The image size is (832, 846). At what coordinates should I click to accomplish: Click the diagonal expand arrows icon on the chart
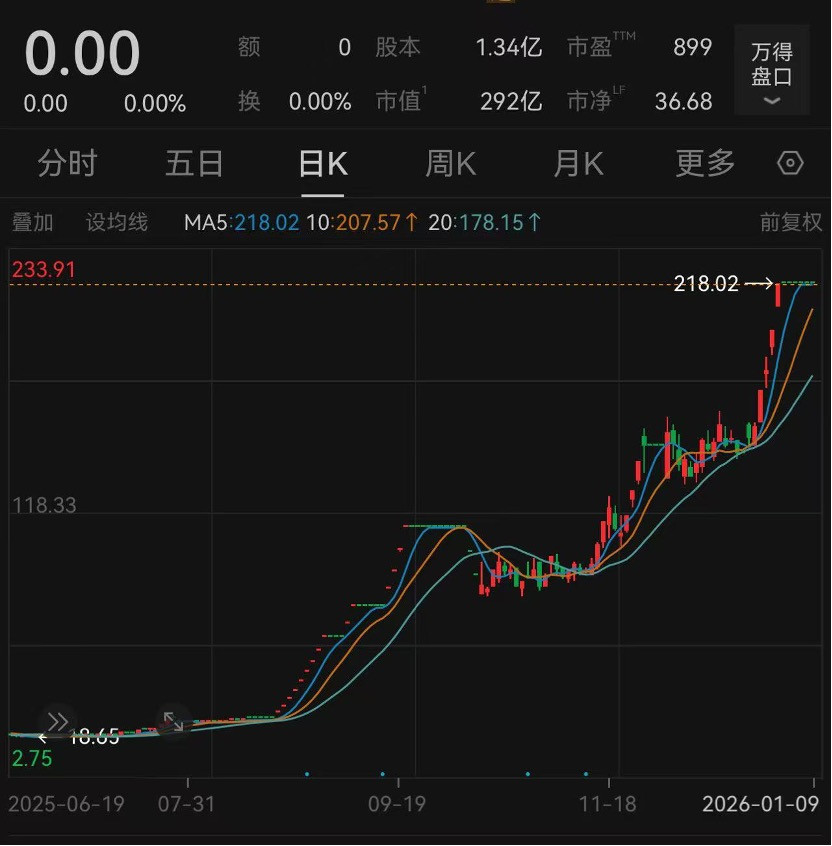[x=172, y=722]
